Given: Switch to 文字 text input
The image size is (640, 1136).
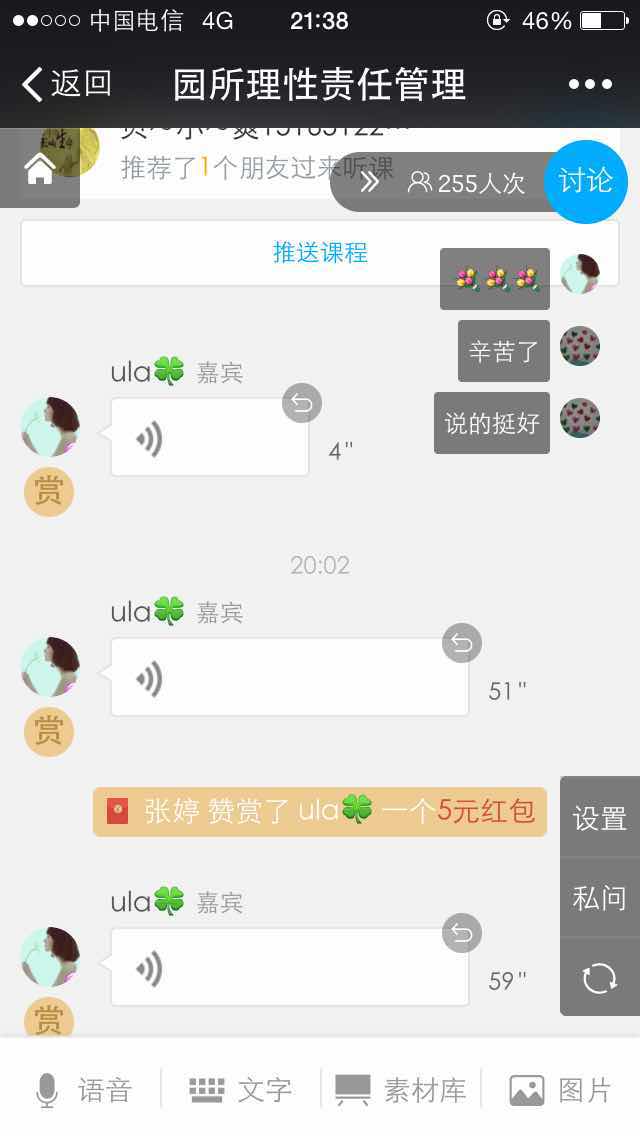Looking at the screenshot, I should (240, 1090).
